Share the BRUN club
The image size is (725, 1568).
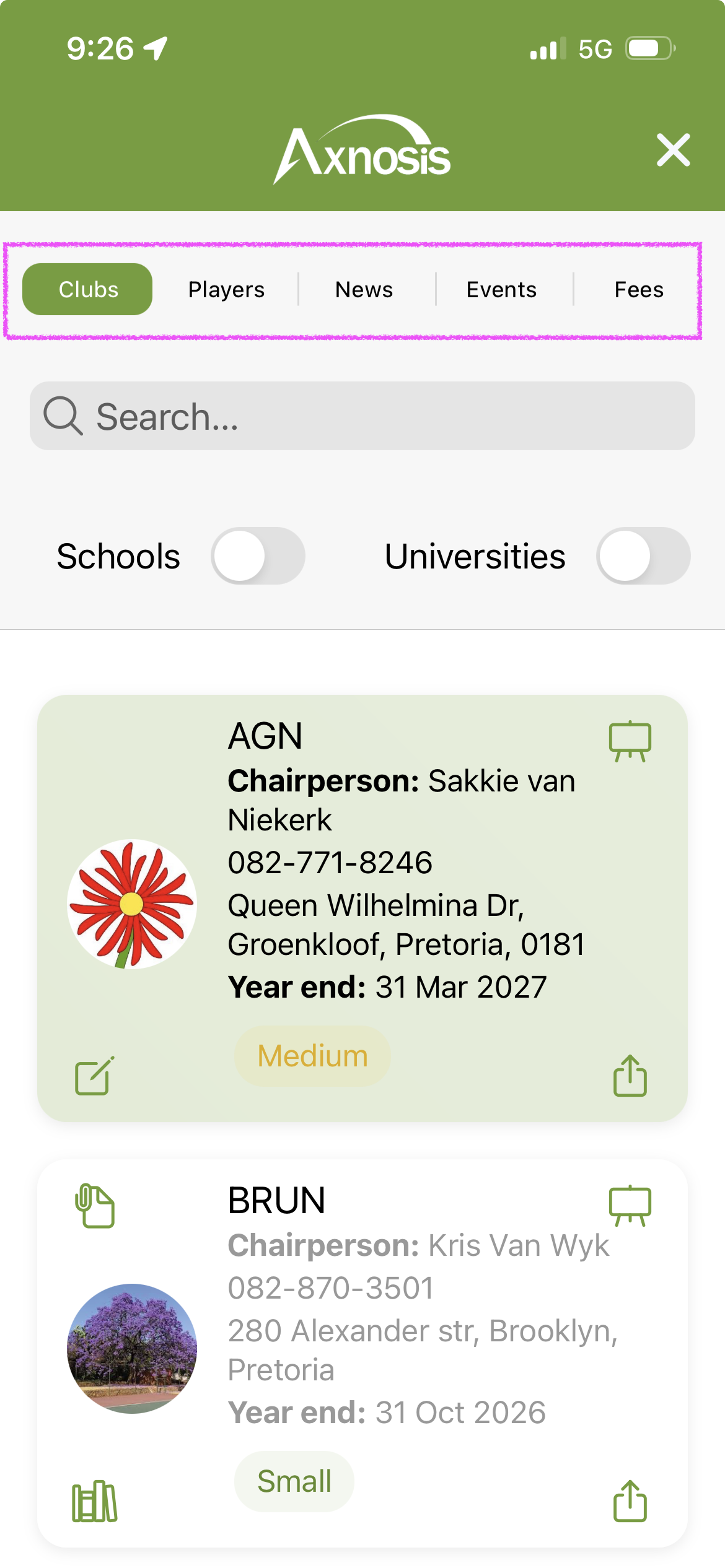pos(630,1501)
